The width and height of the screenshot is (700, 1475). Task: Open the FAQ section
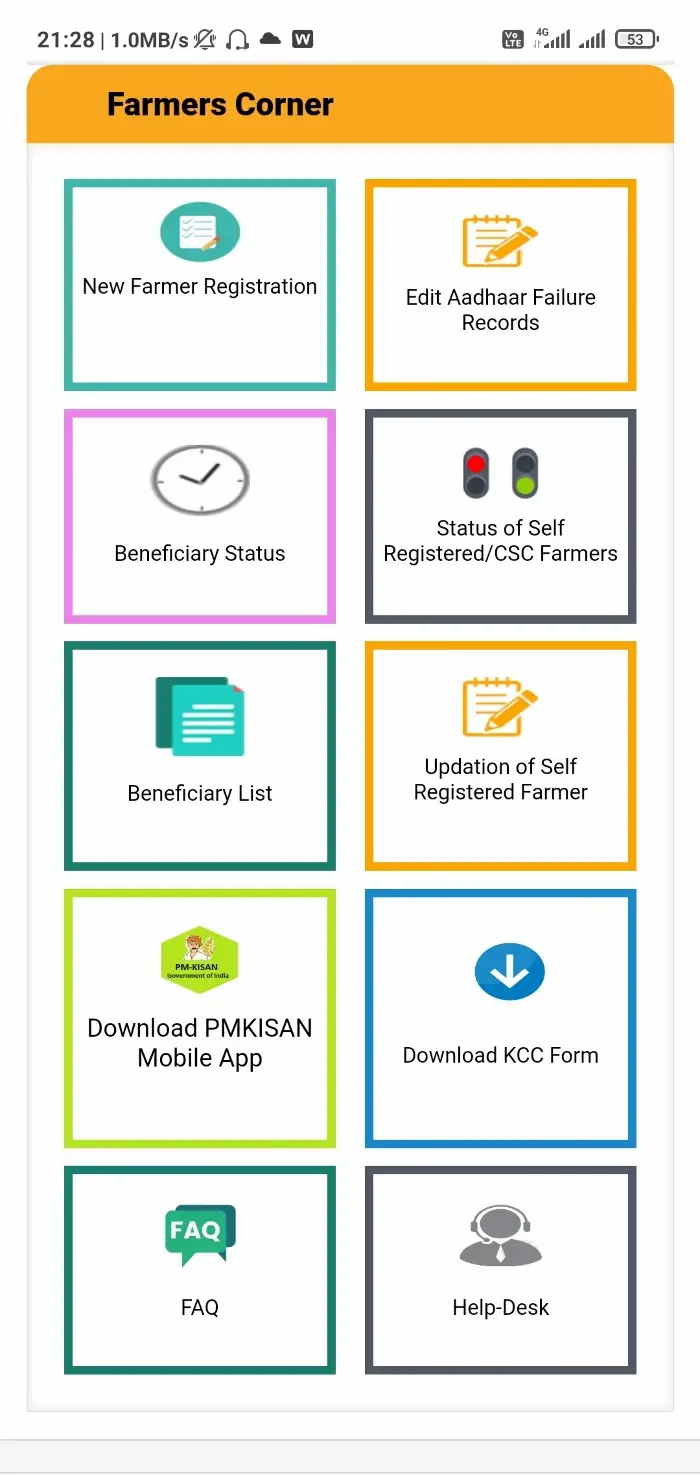(200, 1270)
